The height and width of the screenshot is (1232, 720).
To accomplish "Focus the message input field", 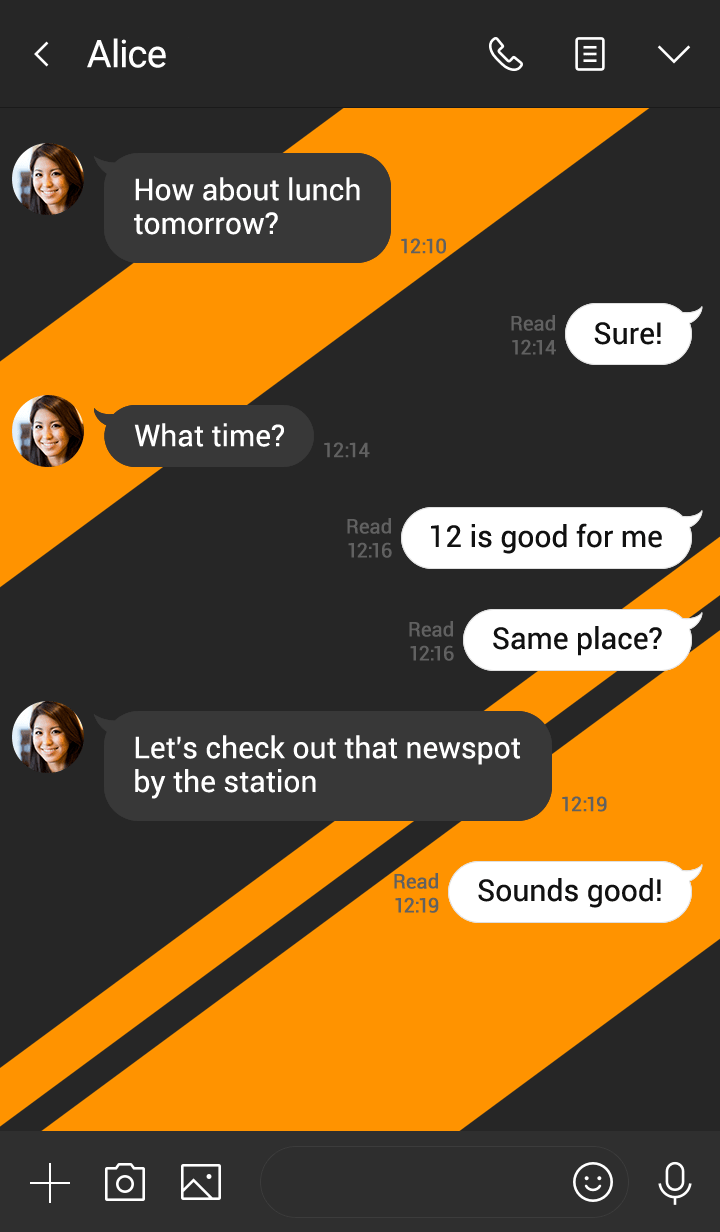I will [x=410, y=1183].
